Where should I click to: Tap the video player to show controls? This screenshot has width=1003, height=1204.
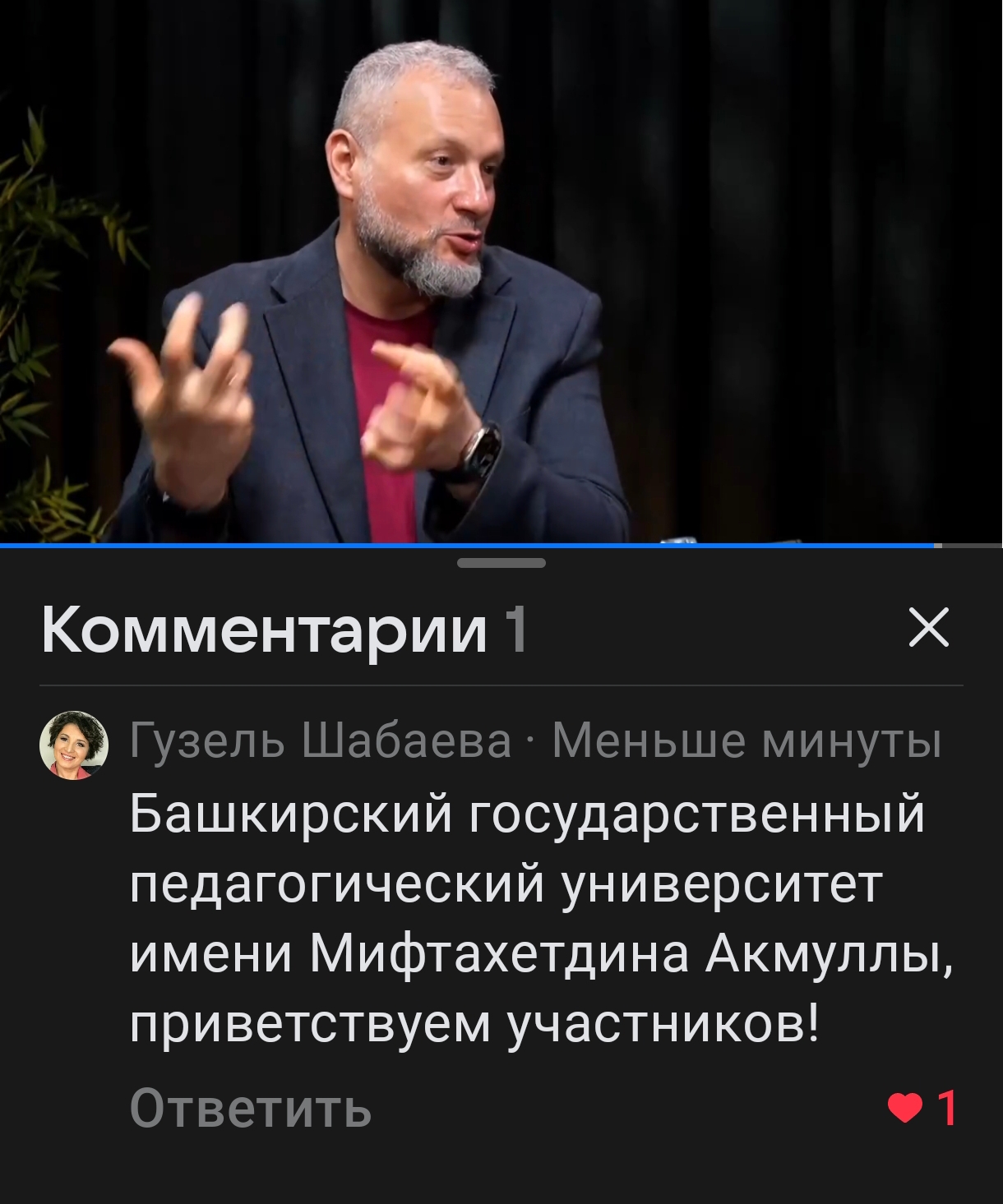coord(501,271)
